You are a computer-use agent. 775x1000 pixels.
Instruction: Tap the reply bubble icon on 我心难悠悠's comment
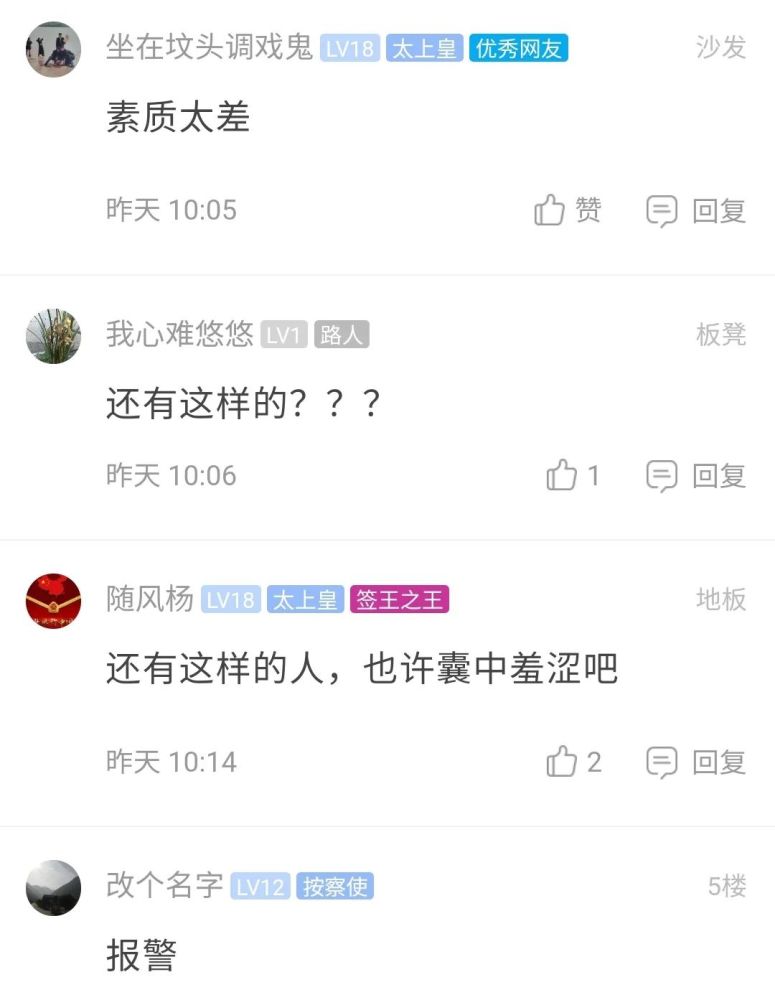[663, 475]
